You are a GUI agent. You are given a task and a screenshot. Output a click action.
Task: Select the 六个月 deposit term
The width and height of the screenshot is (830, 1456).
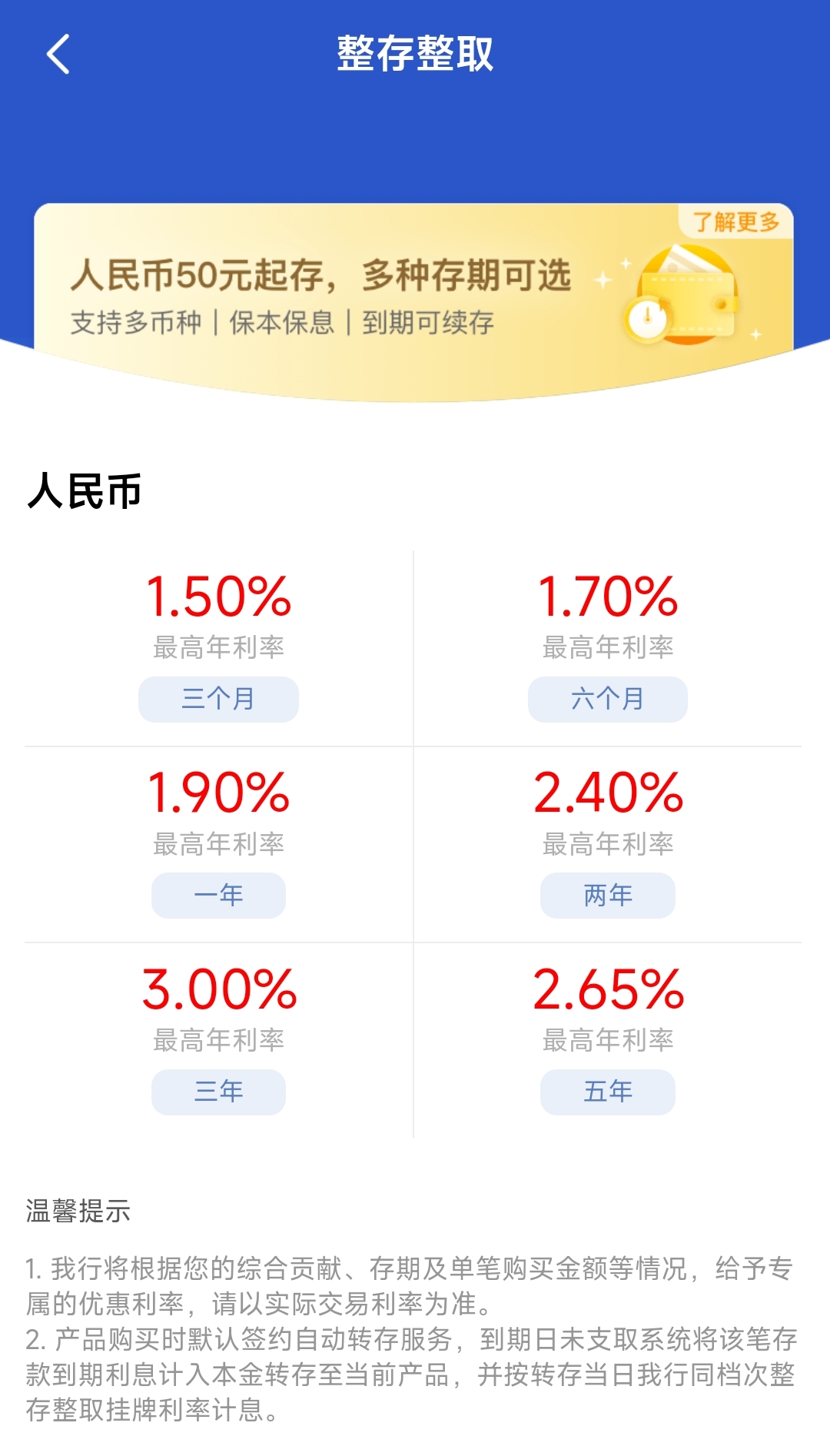[x=607, y=699]
